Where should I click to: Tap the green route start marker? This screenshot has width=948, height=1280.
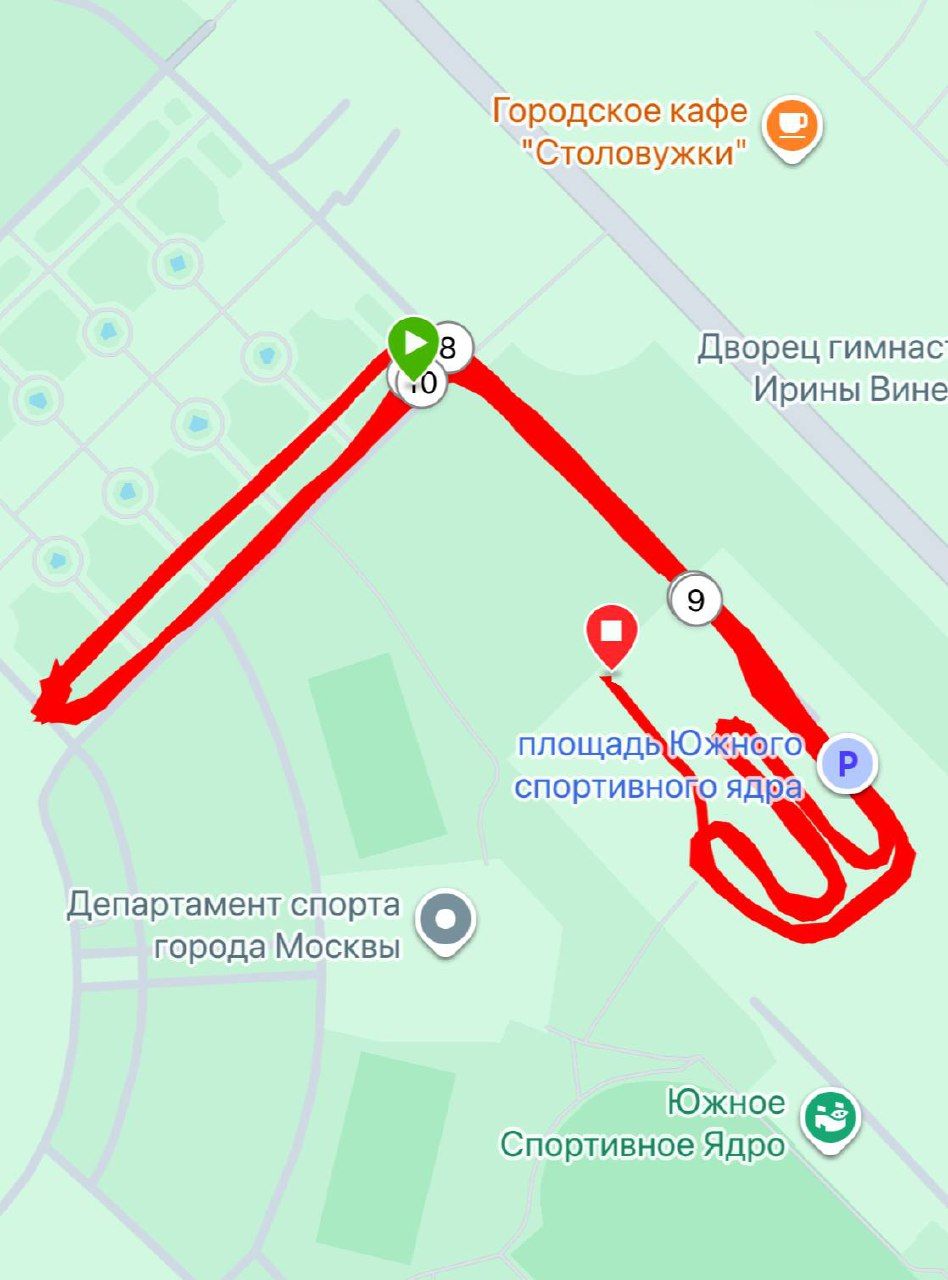point(413,345)
